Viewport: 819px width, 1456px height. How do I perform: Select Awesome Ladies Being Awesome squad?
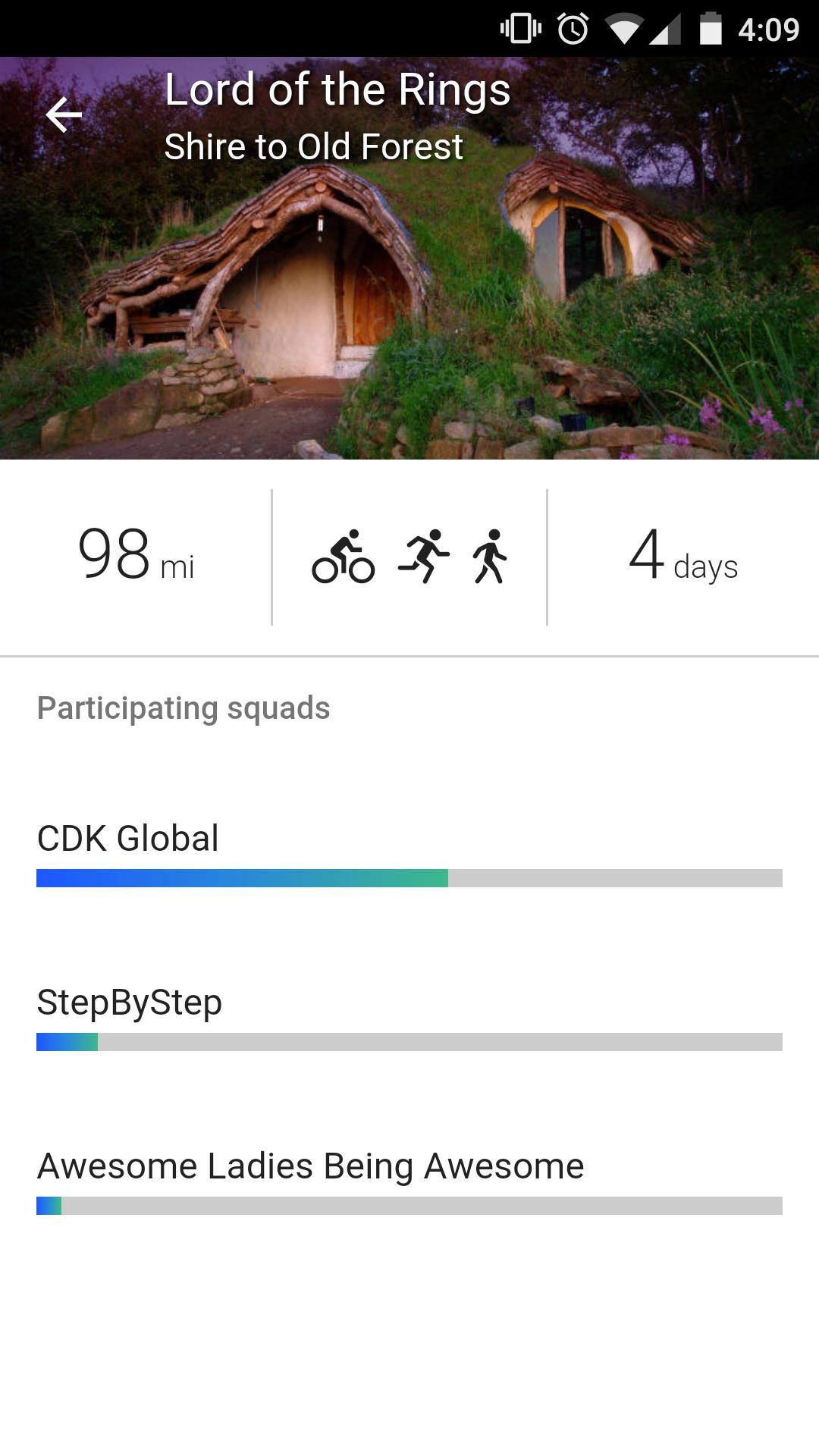310,1166
